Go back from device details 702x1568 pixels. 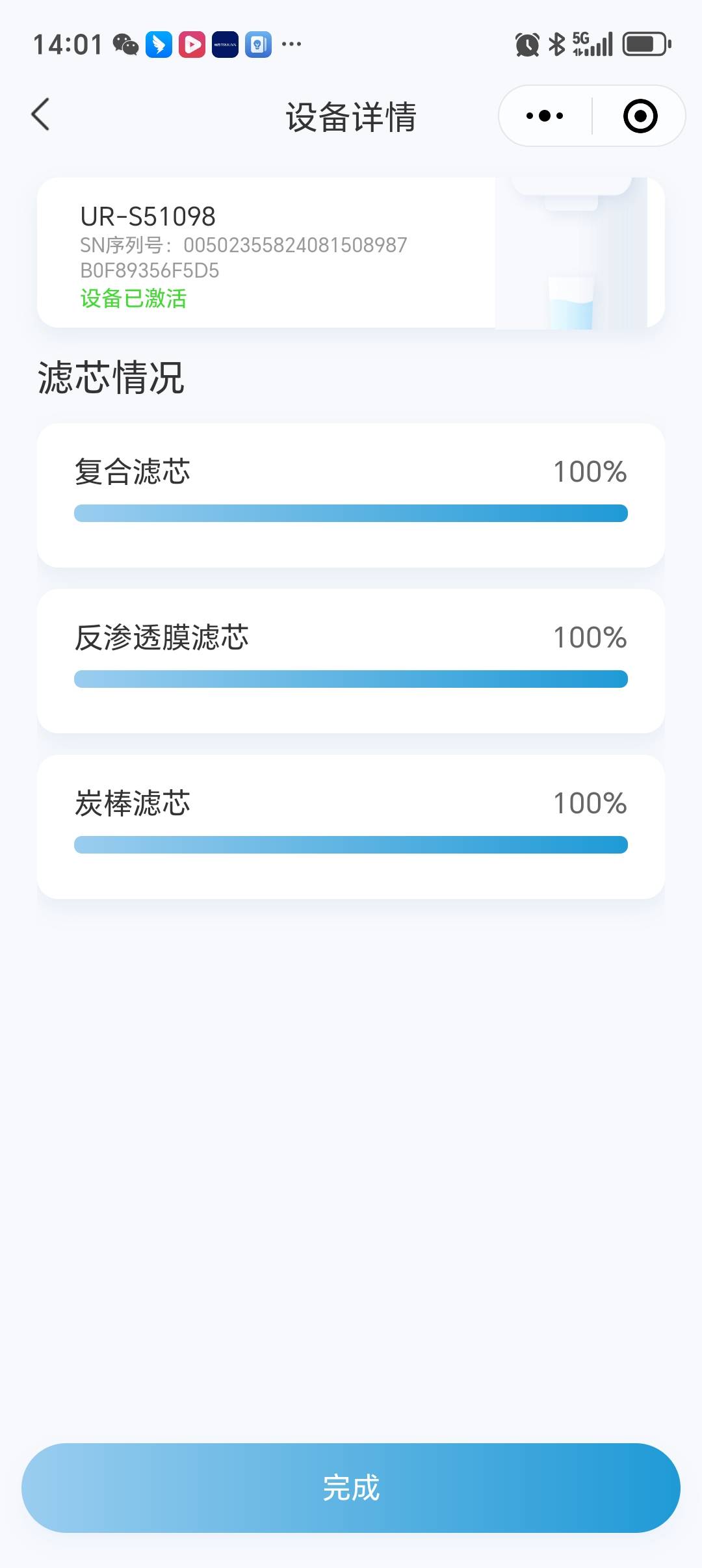40,115
